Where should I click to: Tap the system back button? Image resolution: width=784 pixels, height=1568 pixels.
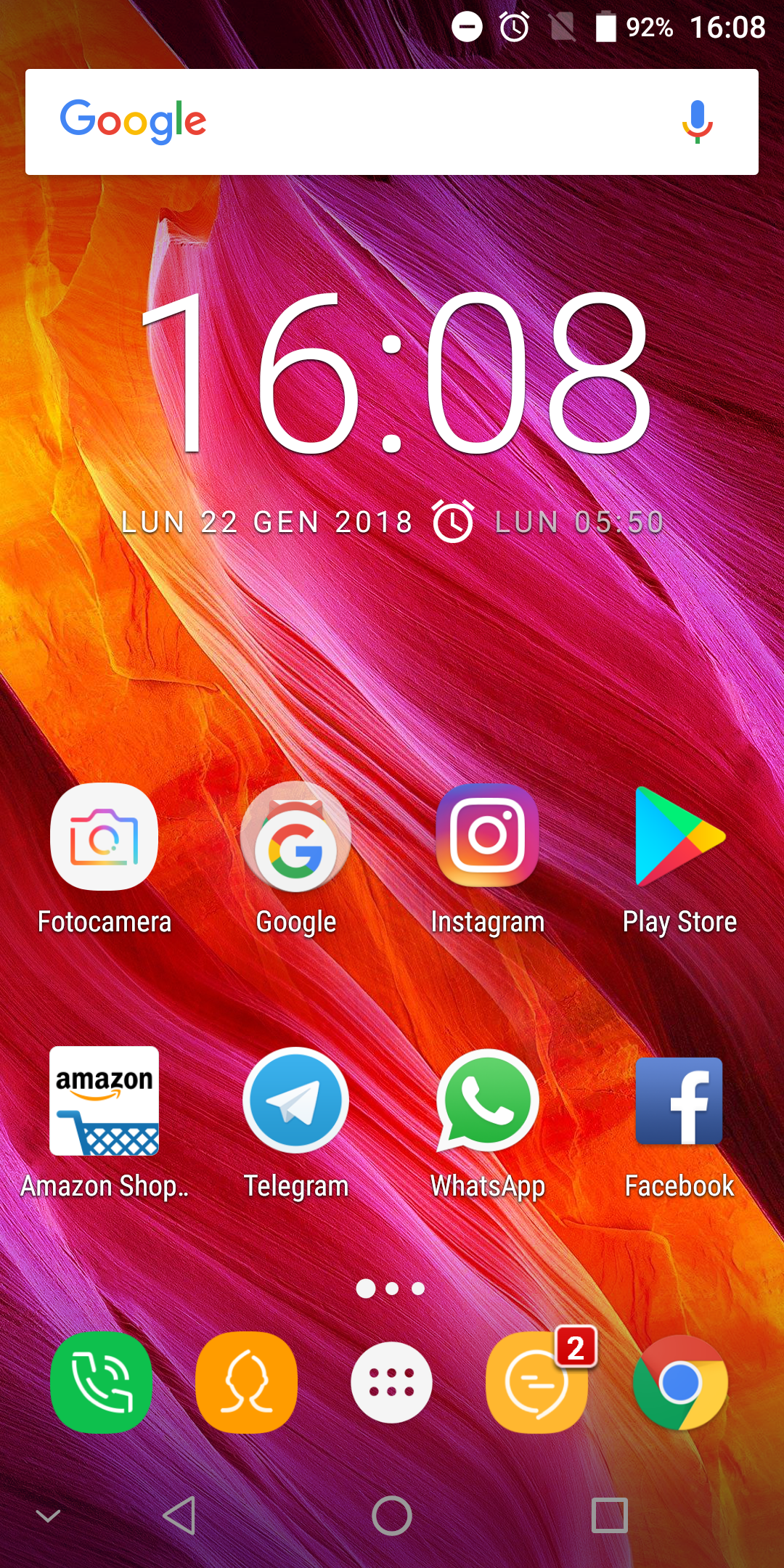coord(179,1516)
